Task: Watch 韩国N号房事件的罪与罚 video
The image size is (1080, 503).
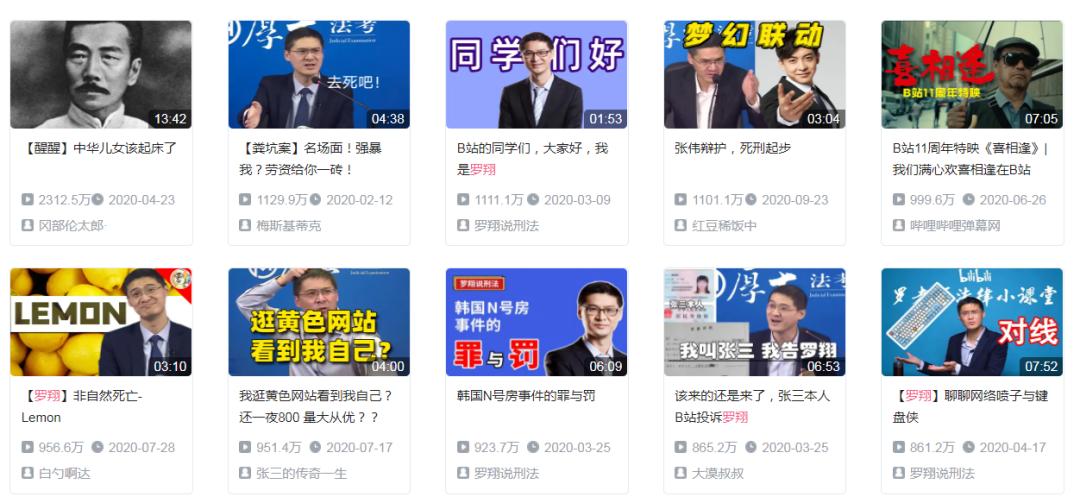Action: 536,322
